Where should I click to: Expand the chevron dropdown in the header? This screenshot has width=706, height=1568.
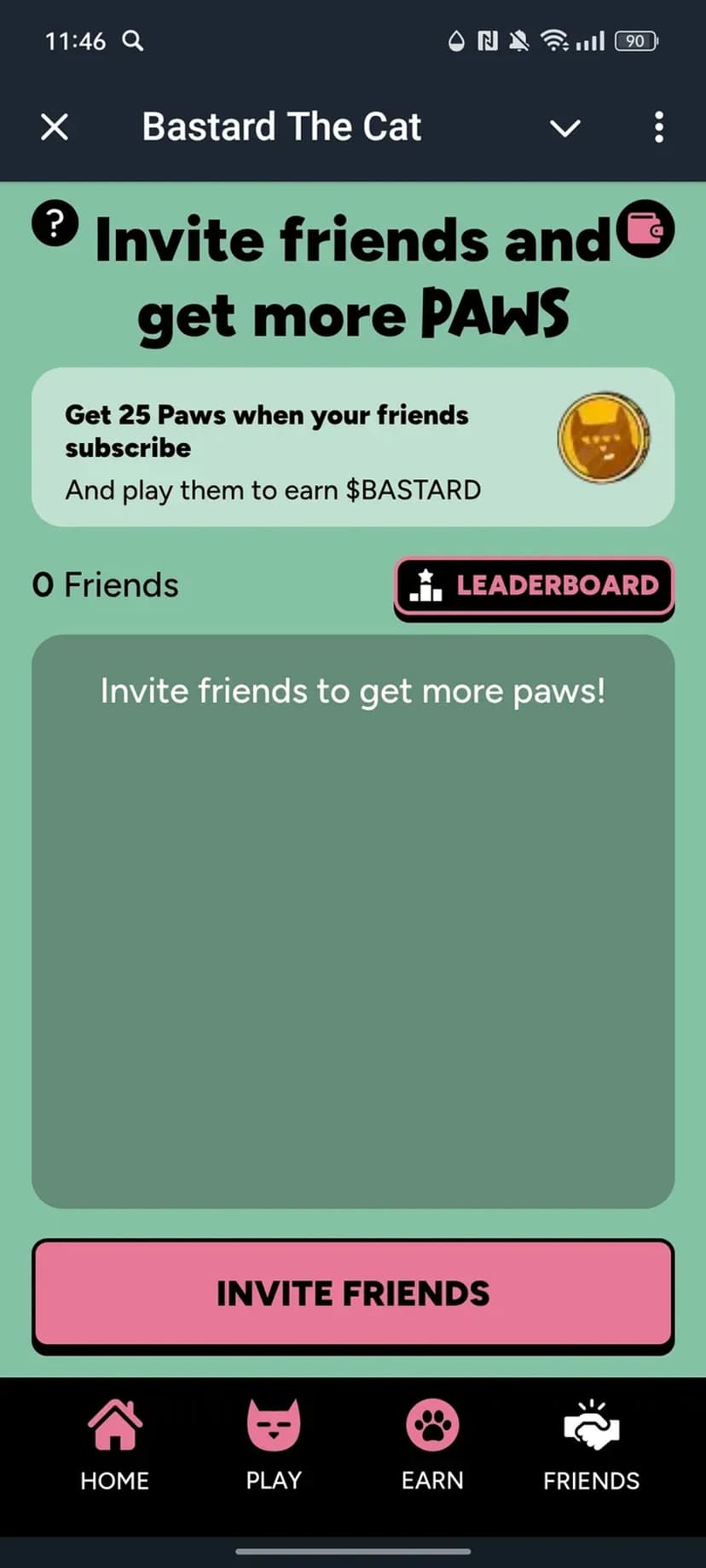[x=564, y=128]
